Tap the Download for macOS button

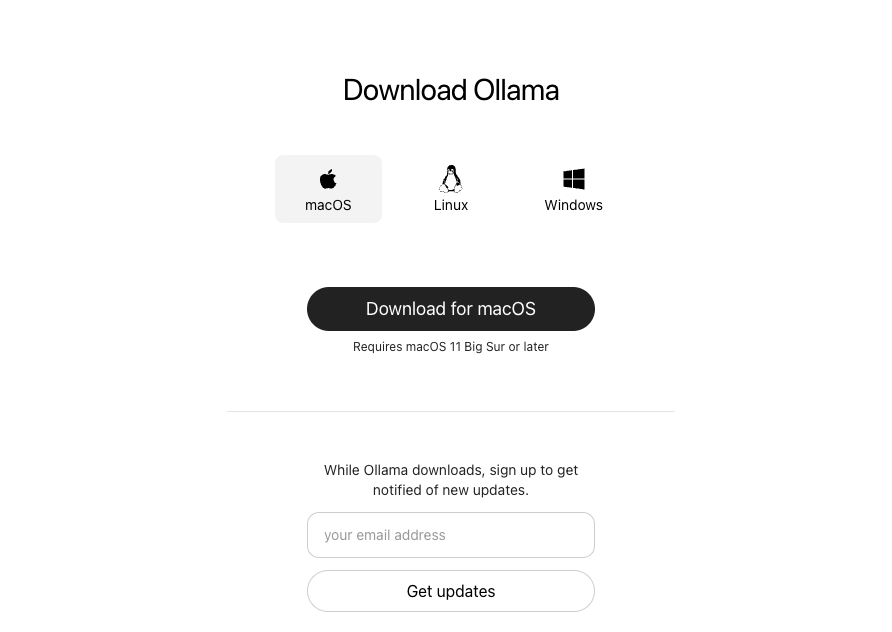pos(450,309)
